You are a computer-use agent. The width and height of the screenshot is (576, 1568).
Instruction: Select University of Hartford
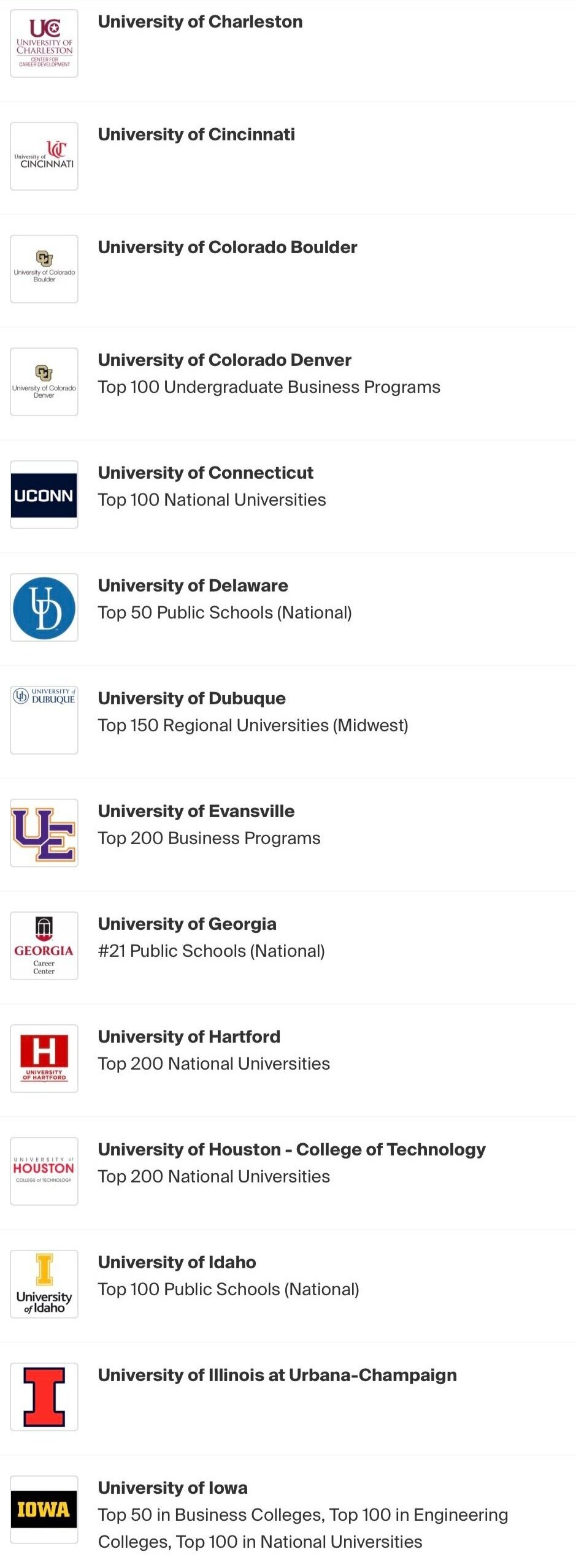(x=189, y=1037)
